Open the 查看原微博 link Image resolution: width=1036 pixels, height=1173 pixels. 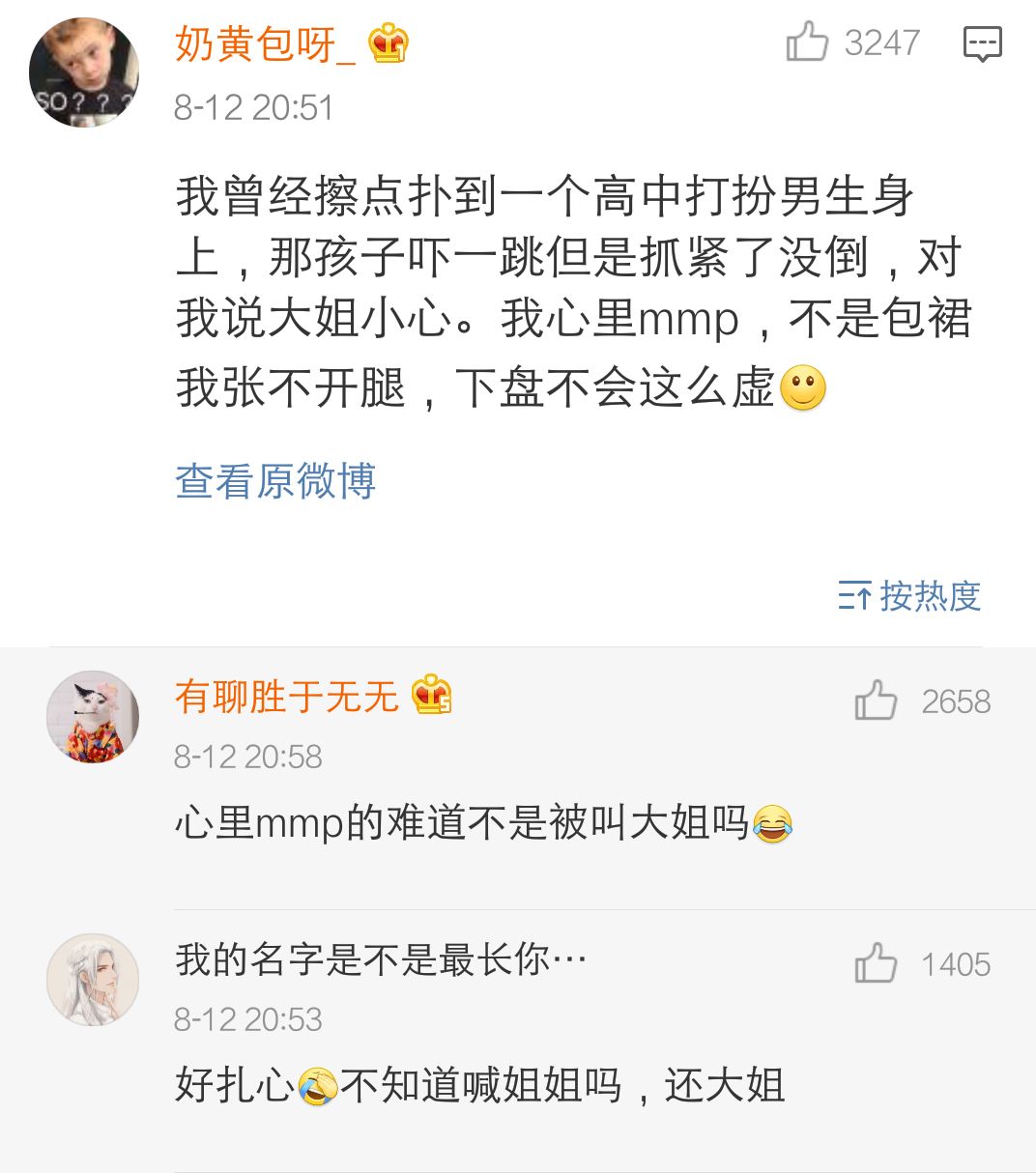pos(275,481)
